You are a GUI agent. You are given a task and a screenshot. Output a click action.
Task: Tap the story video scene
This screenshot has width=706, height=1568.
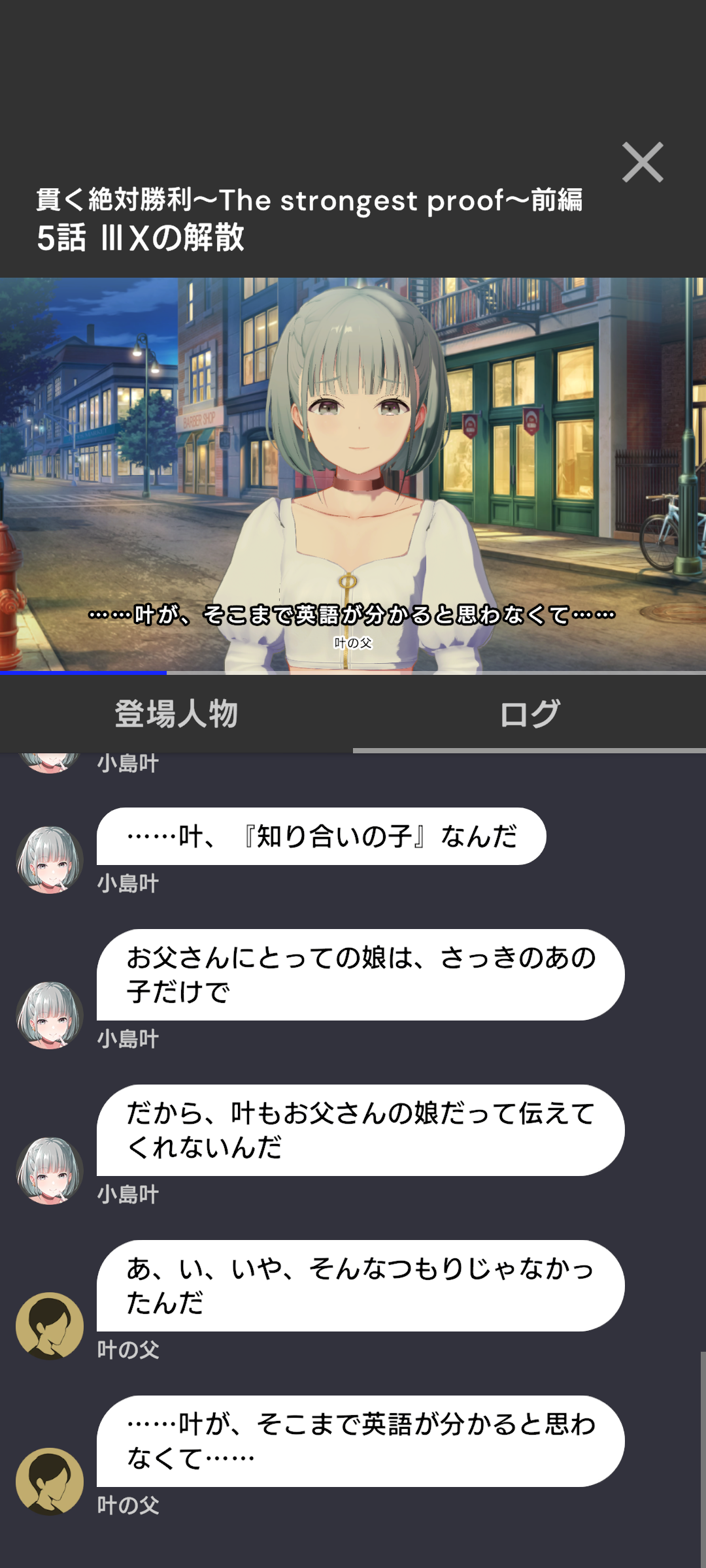tap(353, 475)
